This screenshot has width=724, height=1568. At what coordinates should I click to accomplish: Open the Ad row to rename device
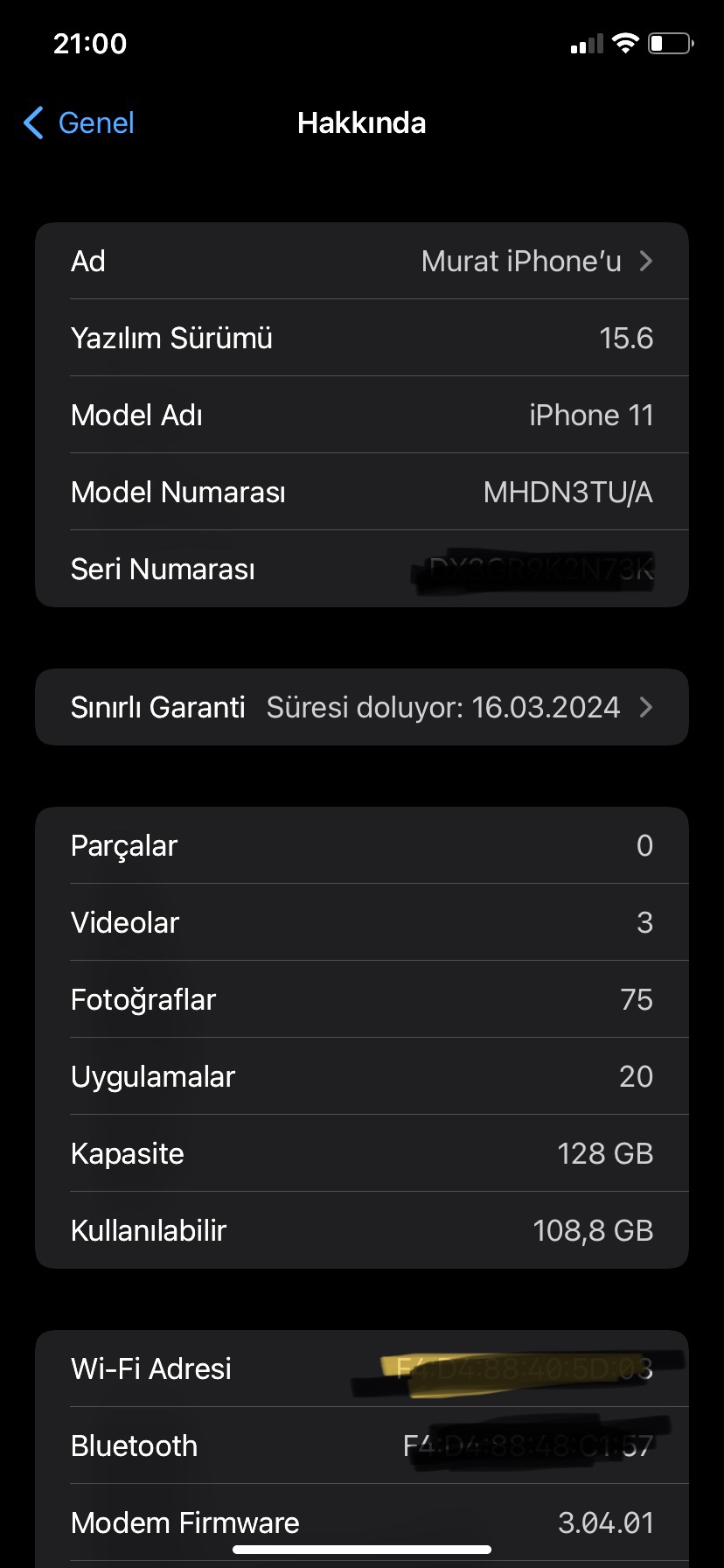[x=362, y=261]
